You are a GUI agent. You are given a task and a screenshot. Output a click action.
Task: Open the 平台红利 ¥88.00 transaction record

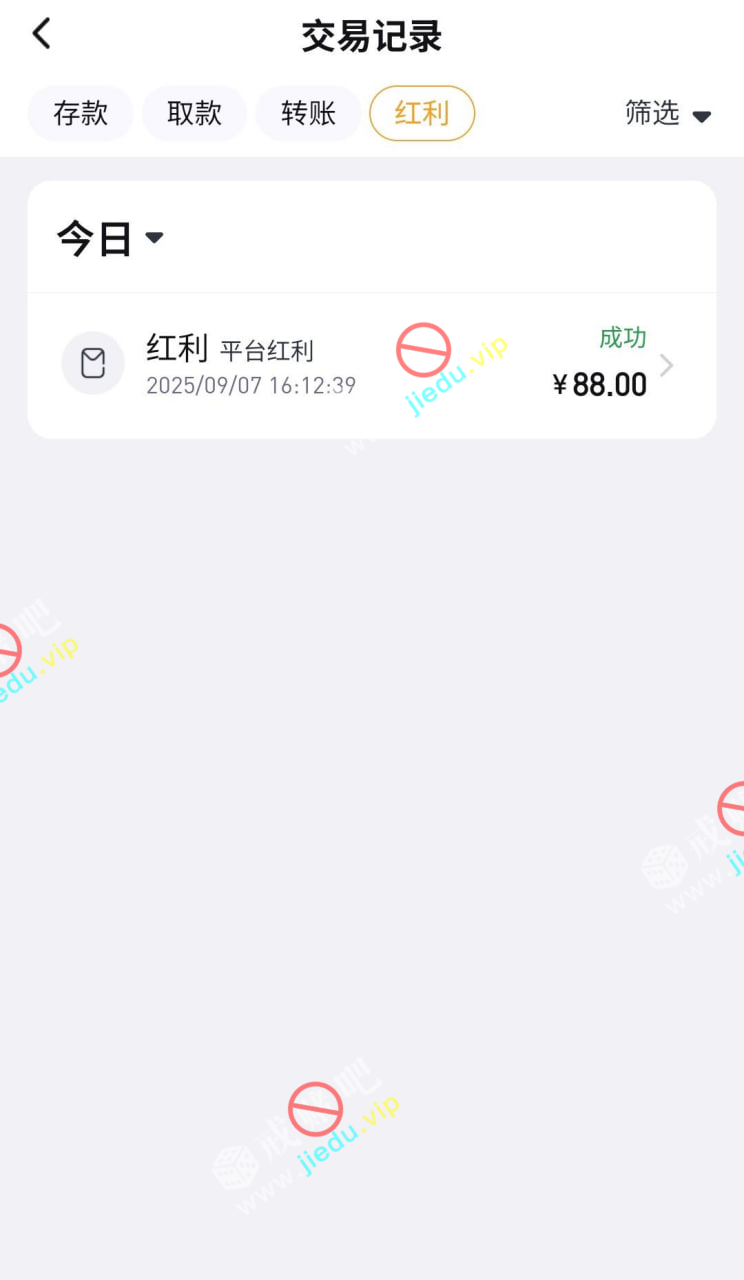coord(372,366)
